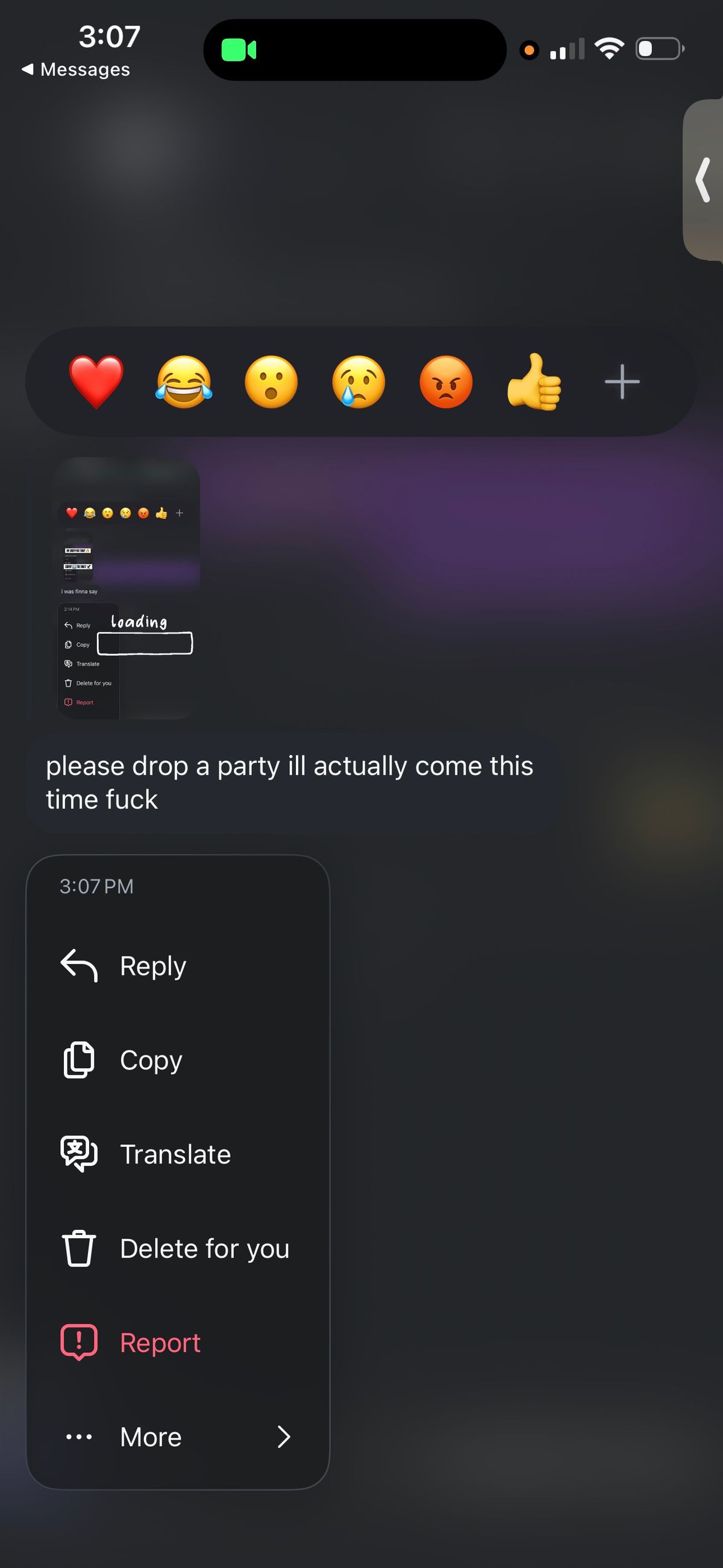This screenshot has height=1568, width=723.
Task: Open more emoji reactions with plus
Action: pyautogui.click(x=622, y=382)
